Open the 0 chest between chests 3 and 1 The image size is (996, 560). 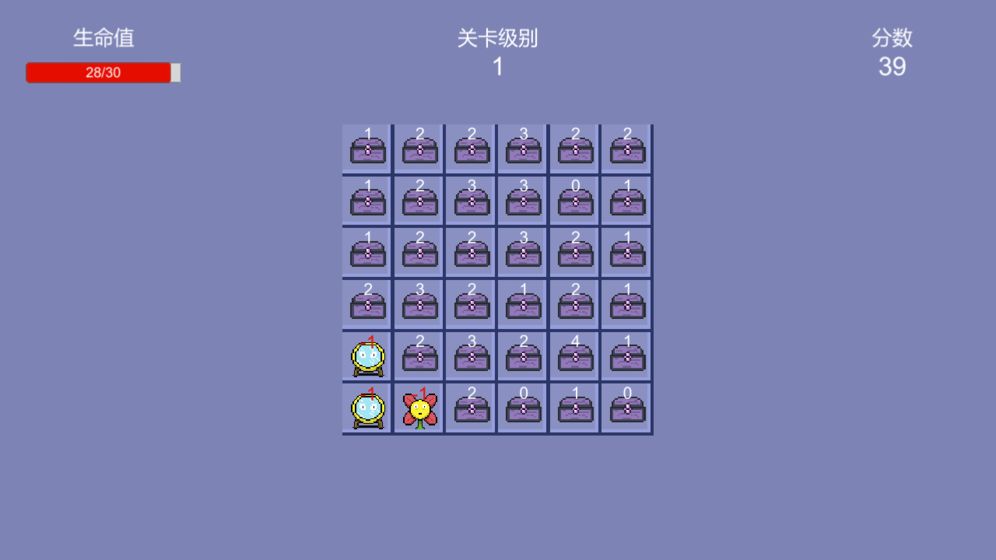576,201
